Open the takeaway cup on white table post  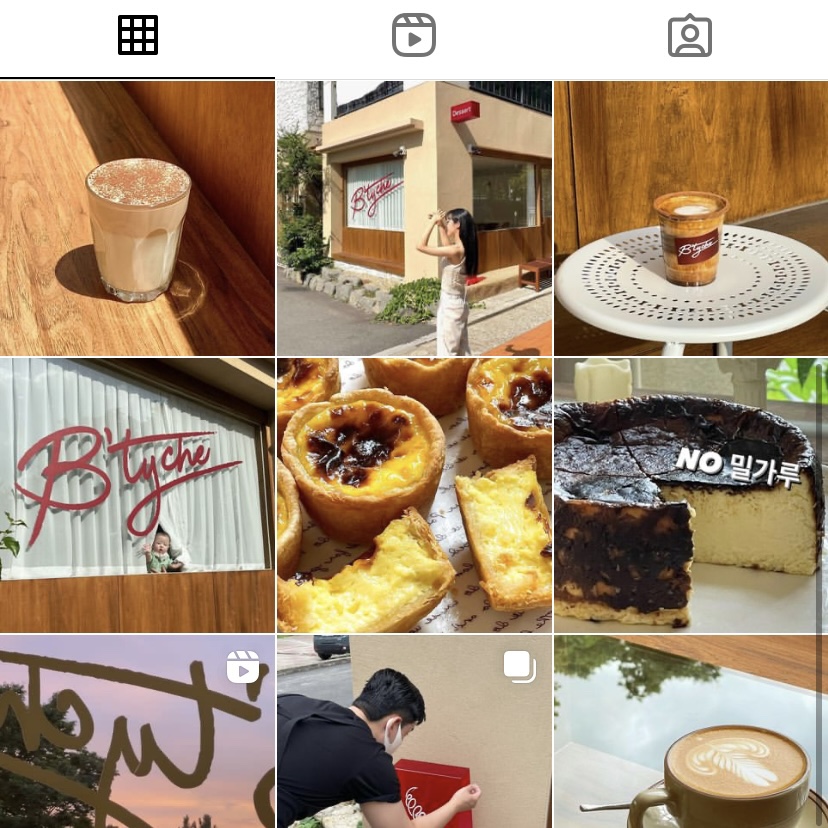[691, 218]
